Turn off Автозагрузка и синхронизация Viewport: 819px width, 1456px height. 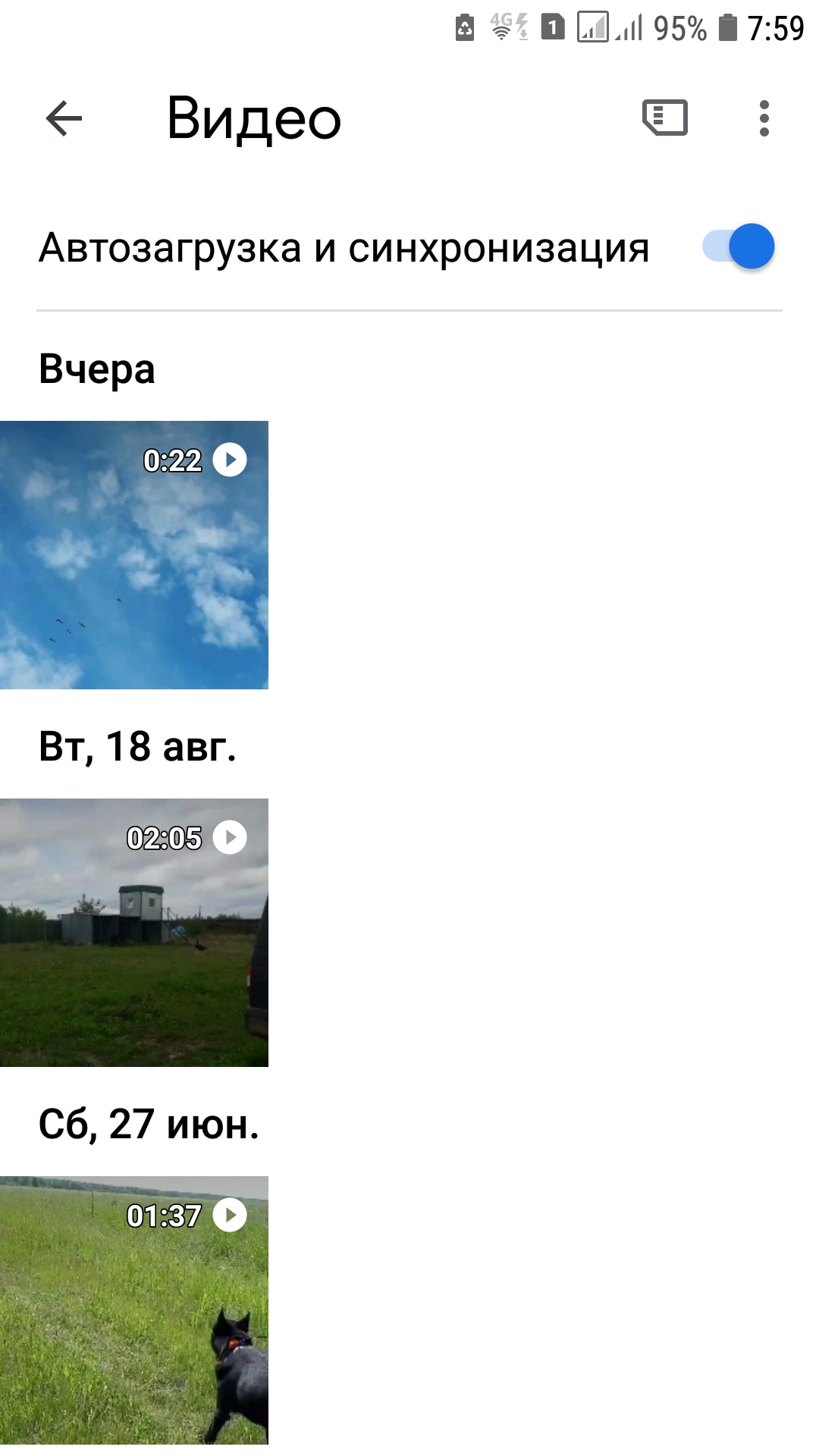739,246
